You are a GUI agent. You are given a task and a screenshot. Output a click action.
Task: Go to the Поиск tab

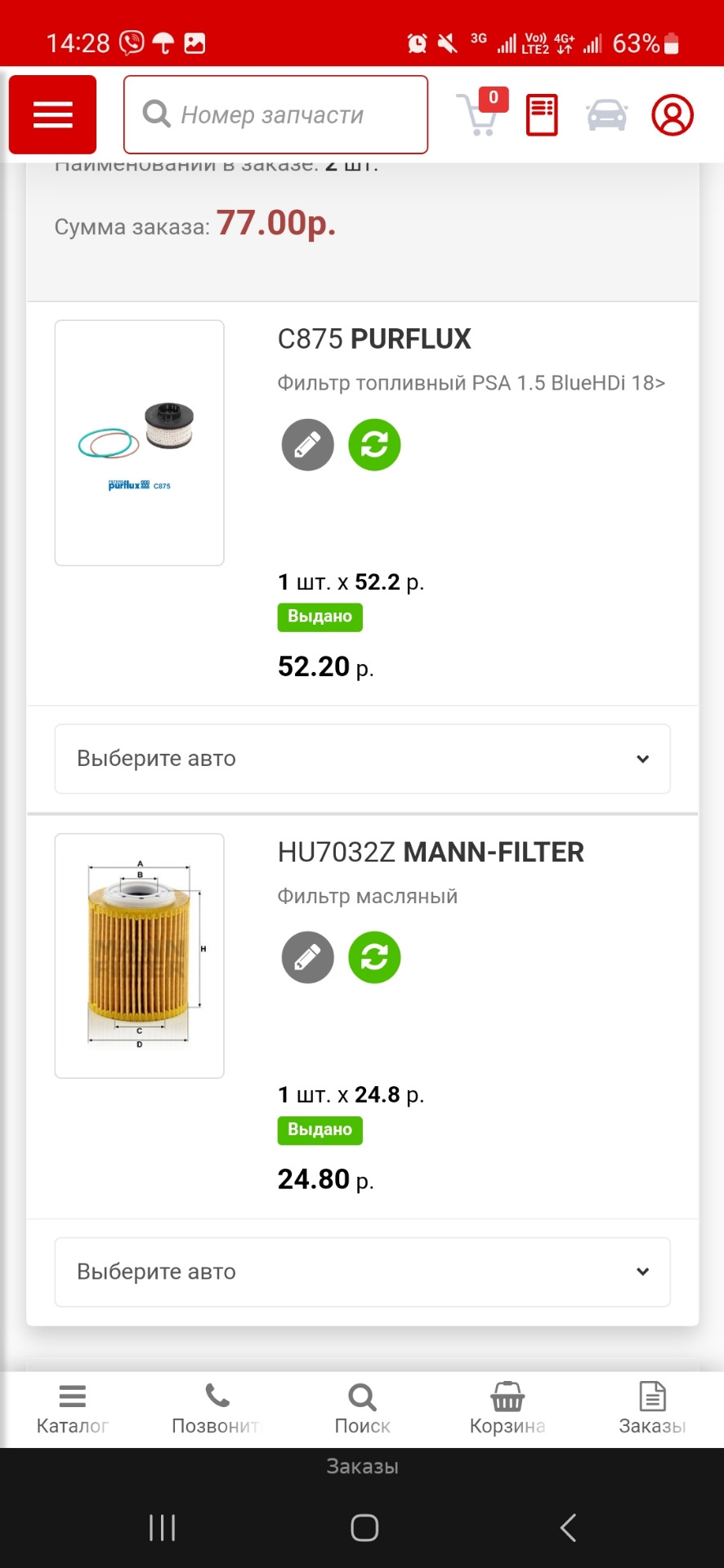point(362,1409)
